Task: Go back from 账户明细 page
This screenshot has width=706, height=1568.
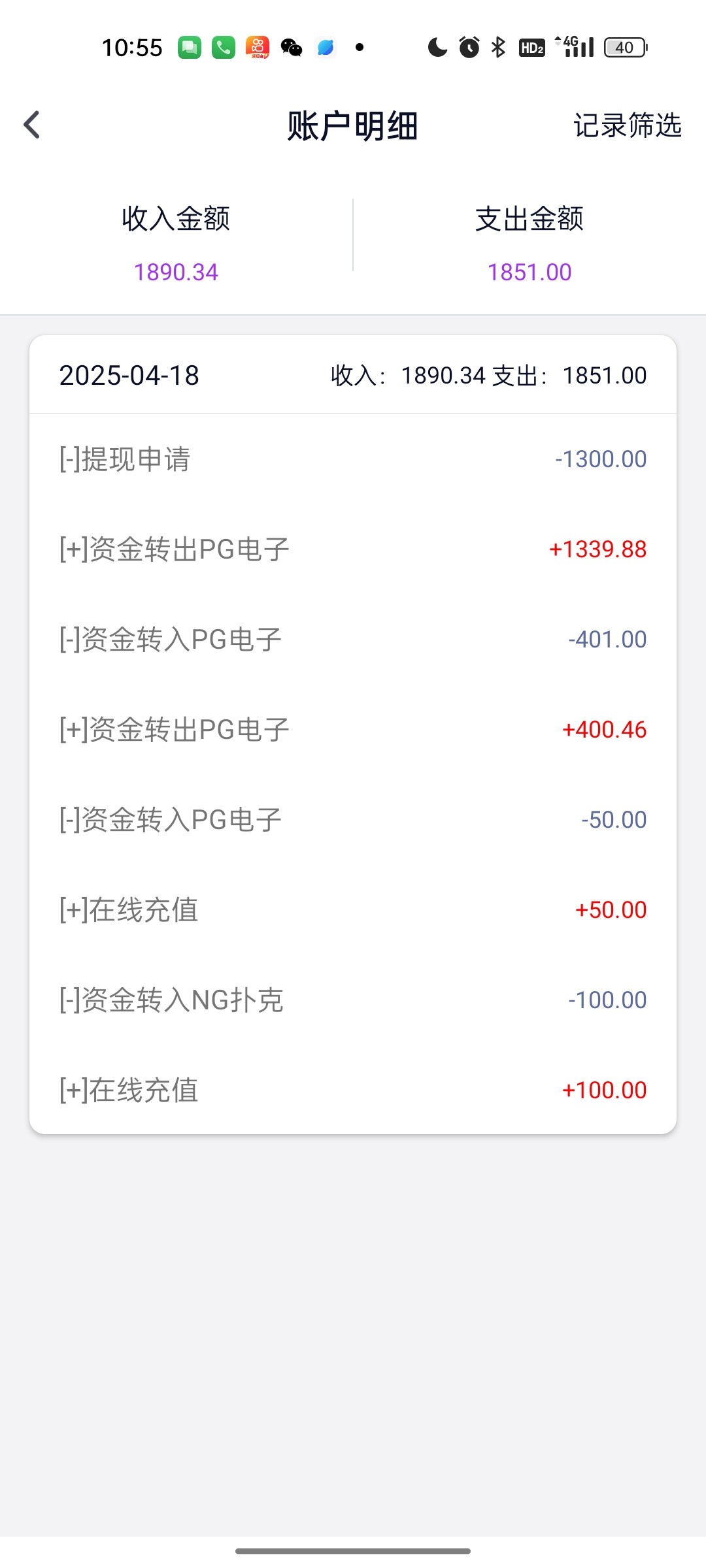Action: coord(32,125)
